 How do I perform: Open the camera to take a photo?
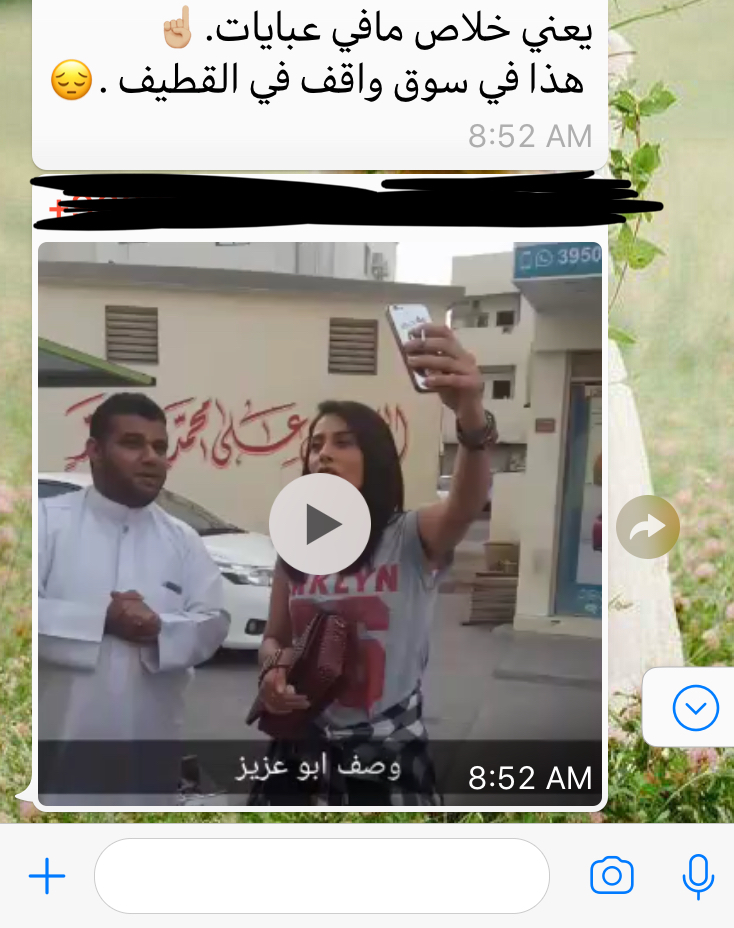click(611, 876)
